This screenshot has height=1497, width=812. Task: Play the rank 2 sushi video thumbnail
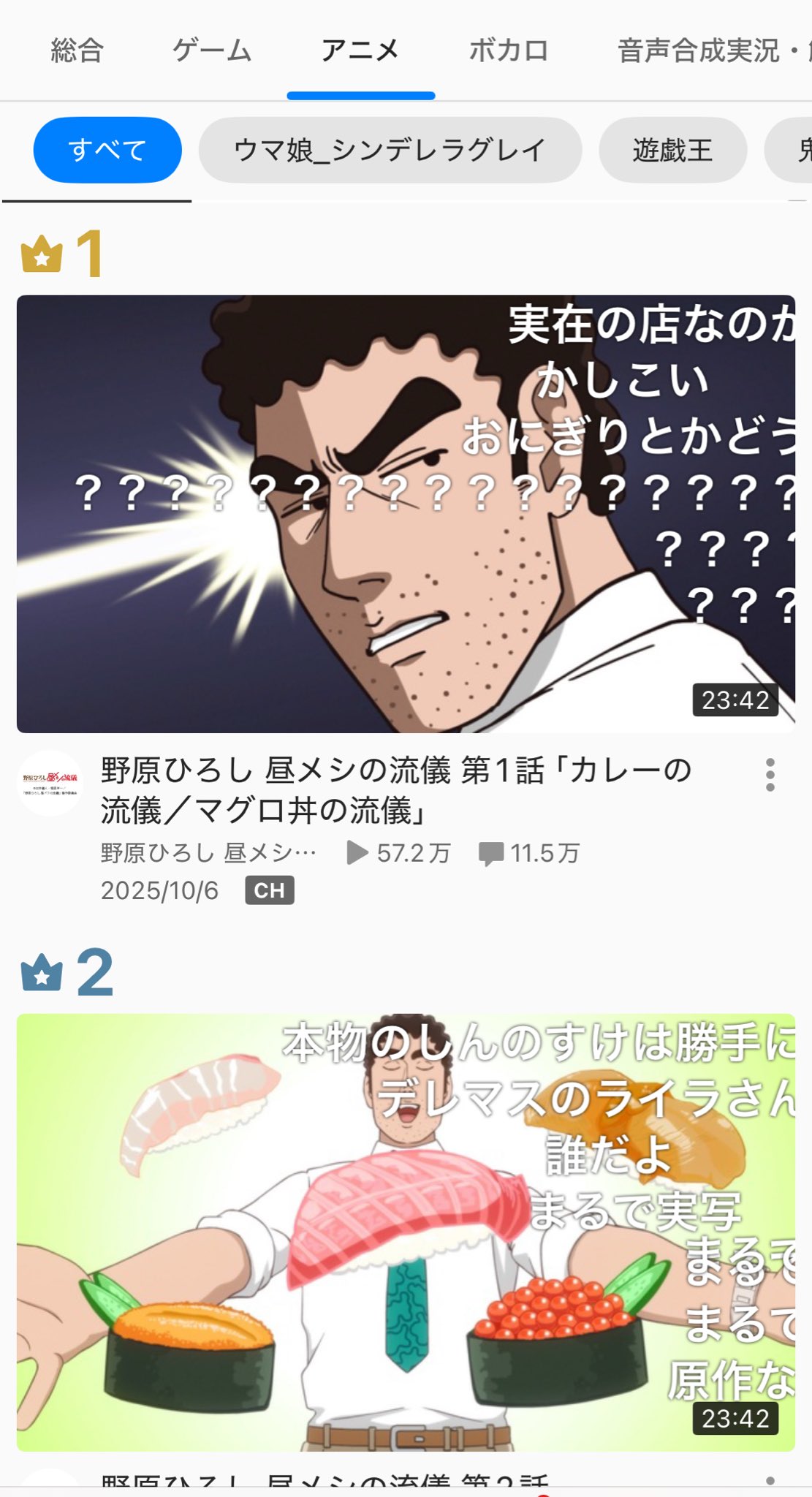(x=406, y=1232)
